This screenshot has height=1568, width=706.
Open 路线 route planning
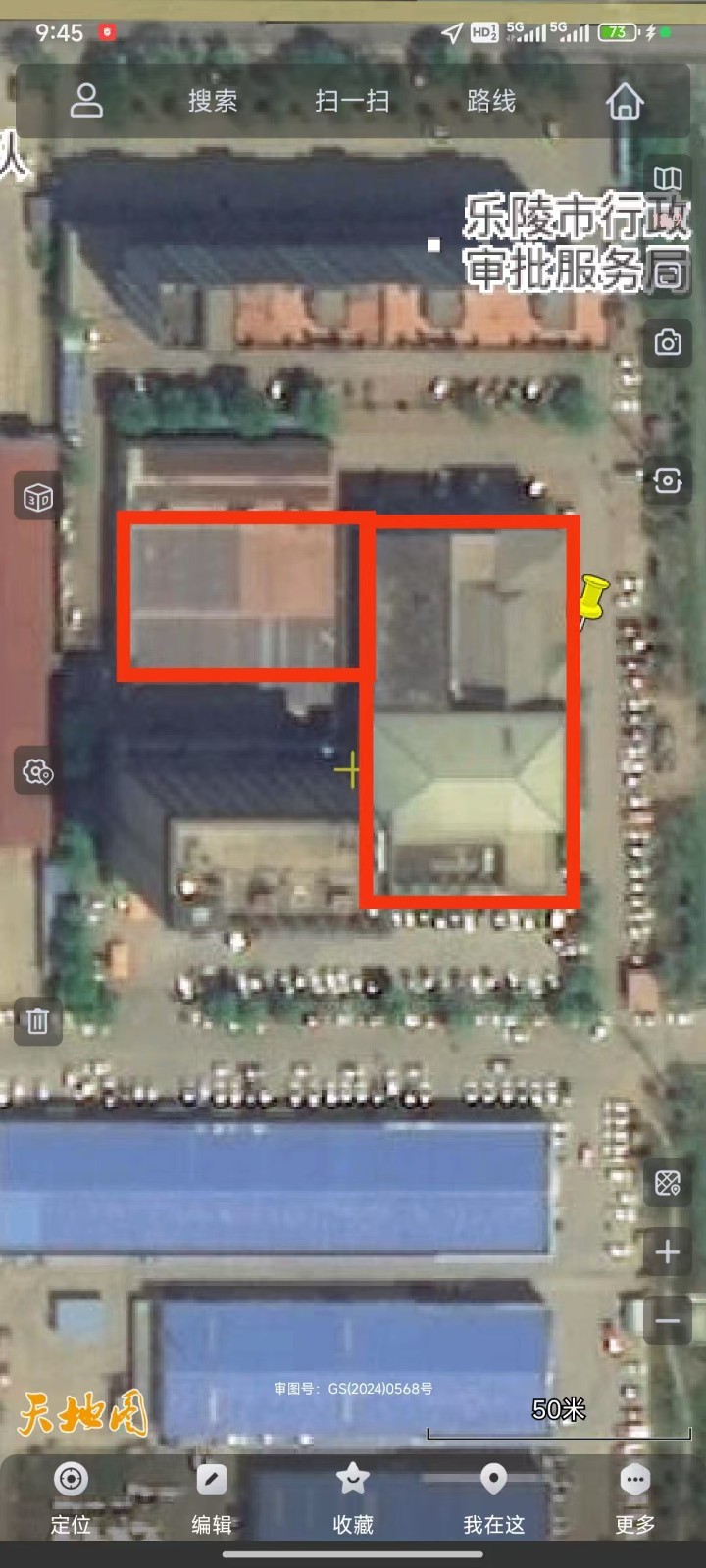tap(491, 101)
